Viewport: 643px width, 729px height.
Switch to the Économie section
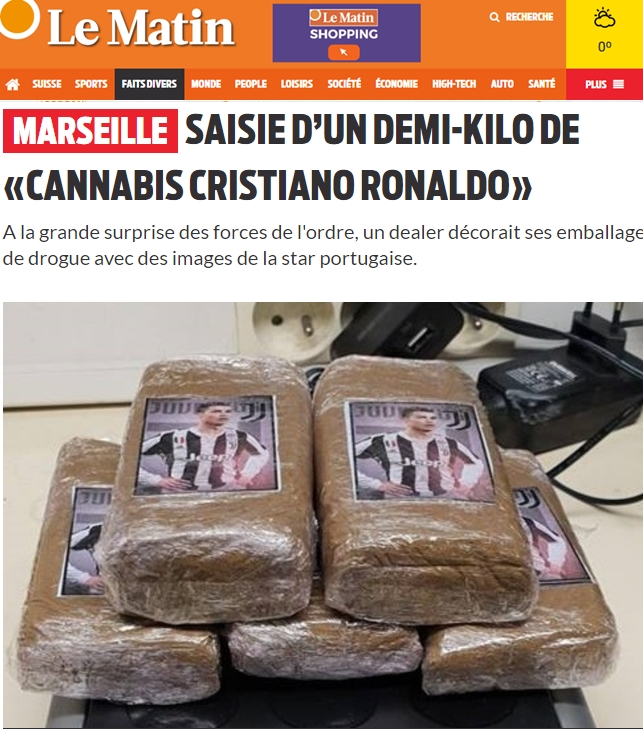(x=396, y=84)
